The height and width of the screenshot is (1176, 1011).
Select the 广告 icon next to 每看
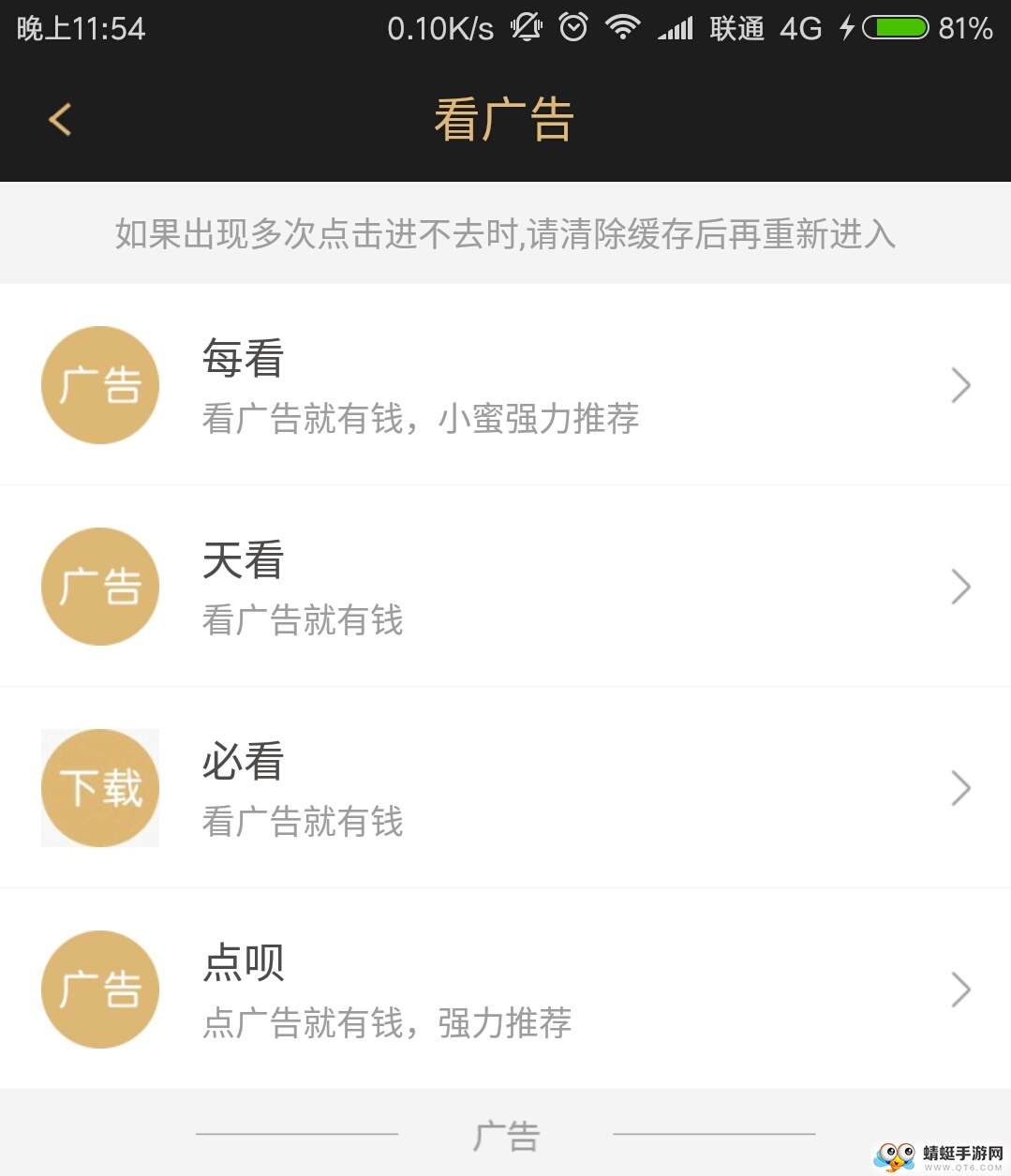(99, 384)
